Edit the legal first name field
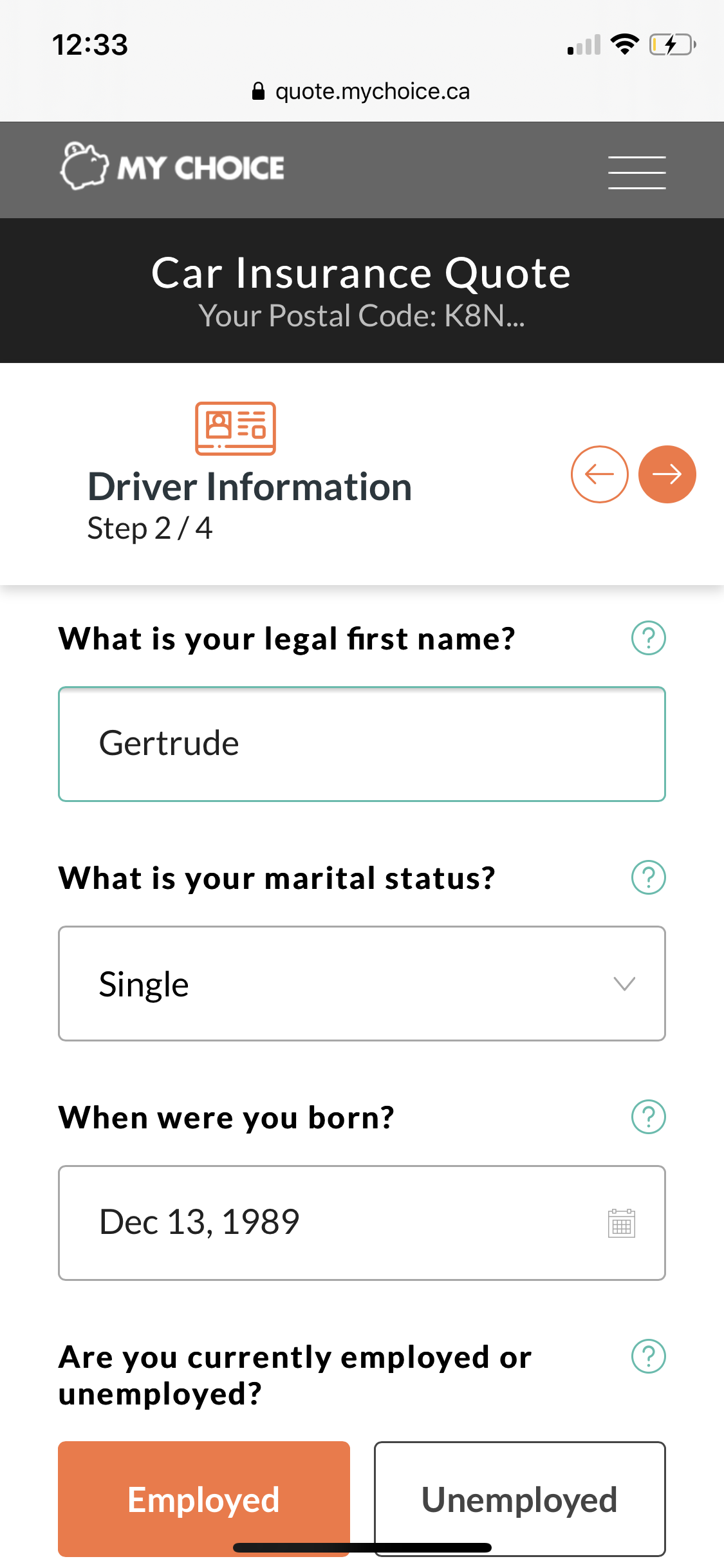Viewport: 724px width, 1568px height. point(362,744)
